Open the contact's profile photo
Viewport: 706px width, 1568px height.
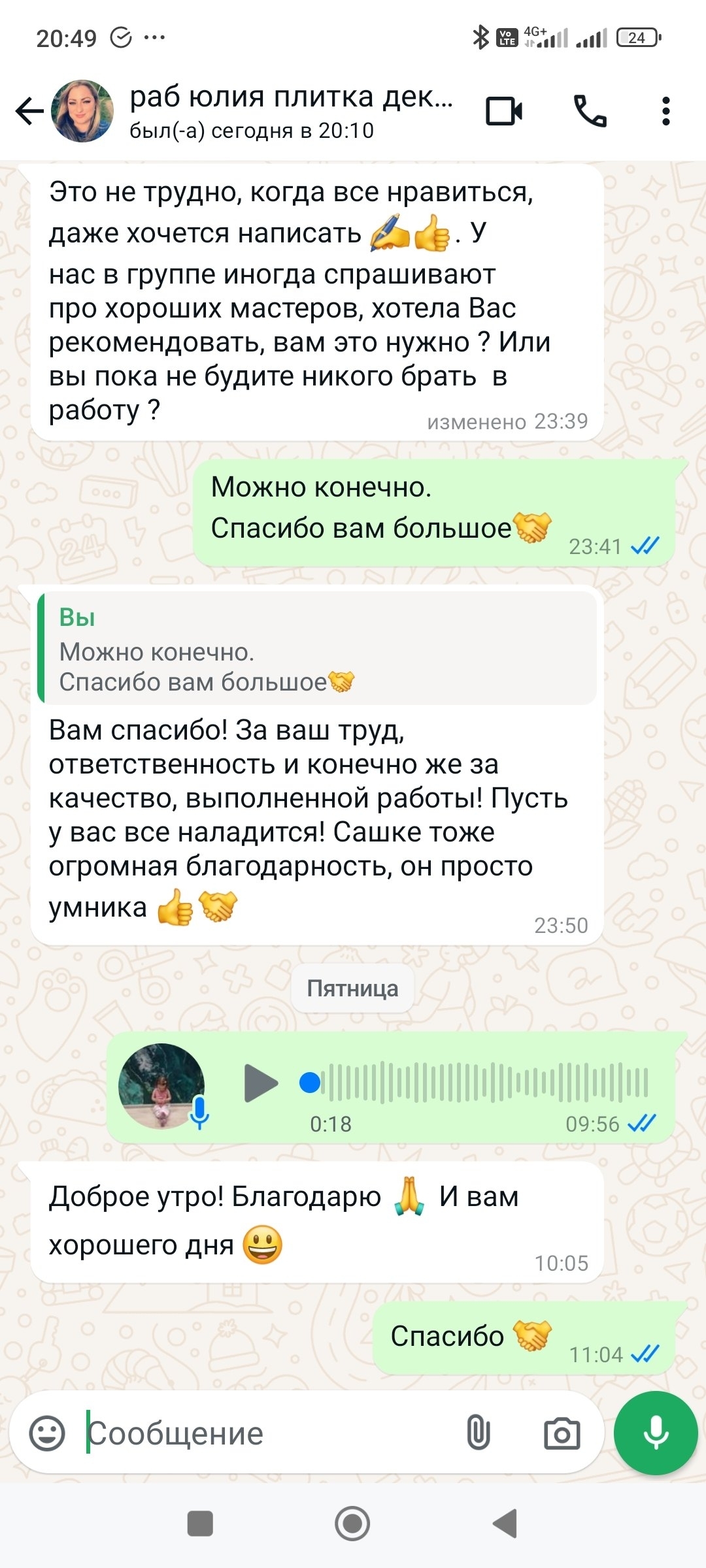pos(82,111)
